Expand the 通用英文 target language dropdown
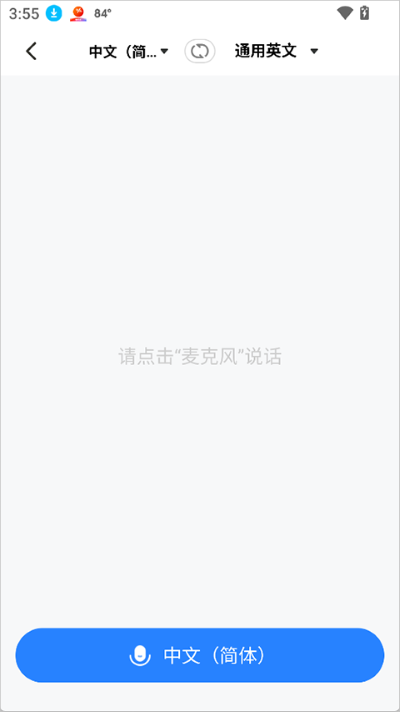 tap(277, 51)
